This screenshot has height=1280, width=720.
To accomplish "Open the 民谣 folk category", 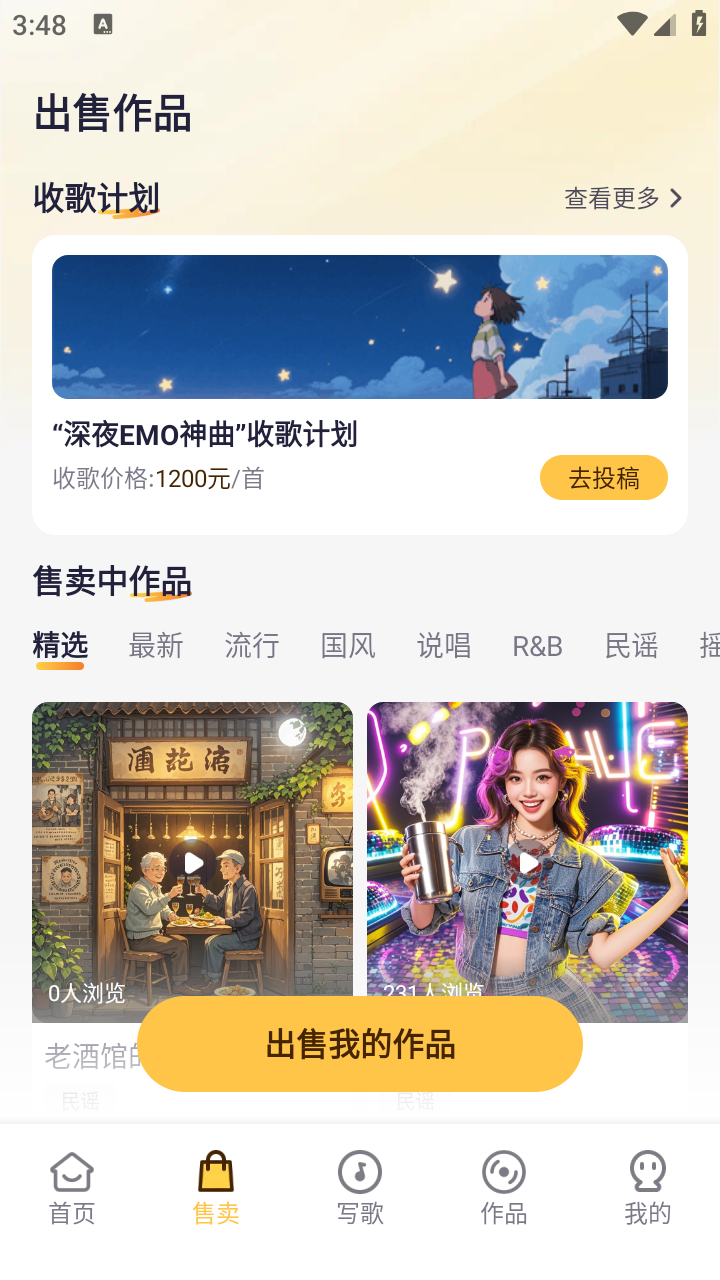I will point(632,646).
